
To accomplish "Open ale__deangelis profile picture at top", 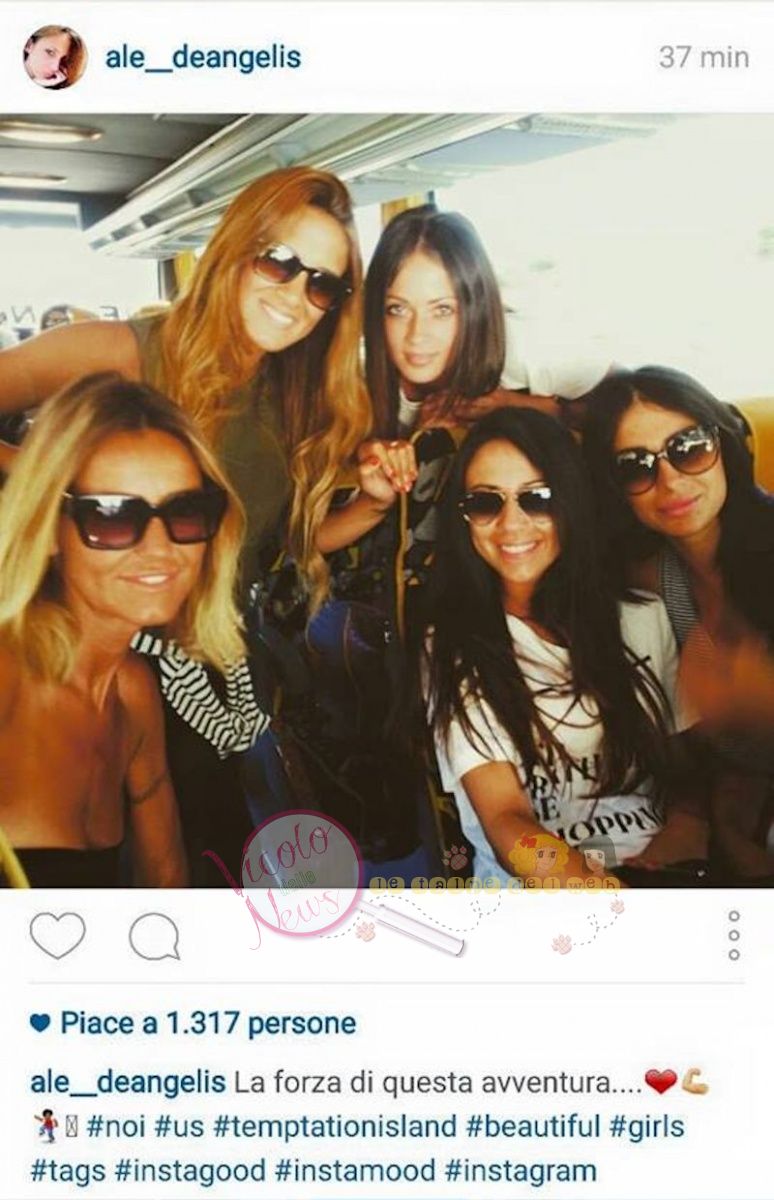I will 55,57.
